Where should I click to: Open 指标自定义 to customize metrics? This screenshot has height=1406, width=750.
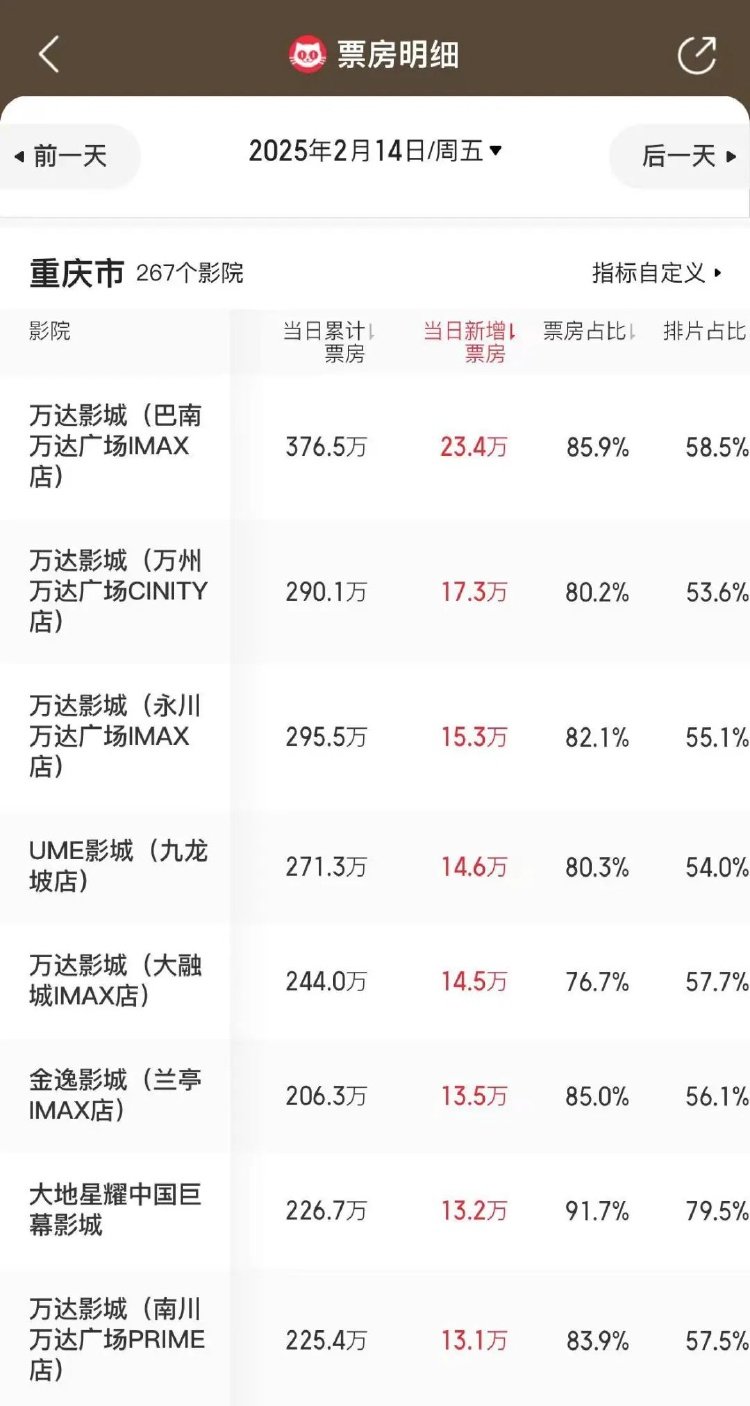(x=657, y=273)
